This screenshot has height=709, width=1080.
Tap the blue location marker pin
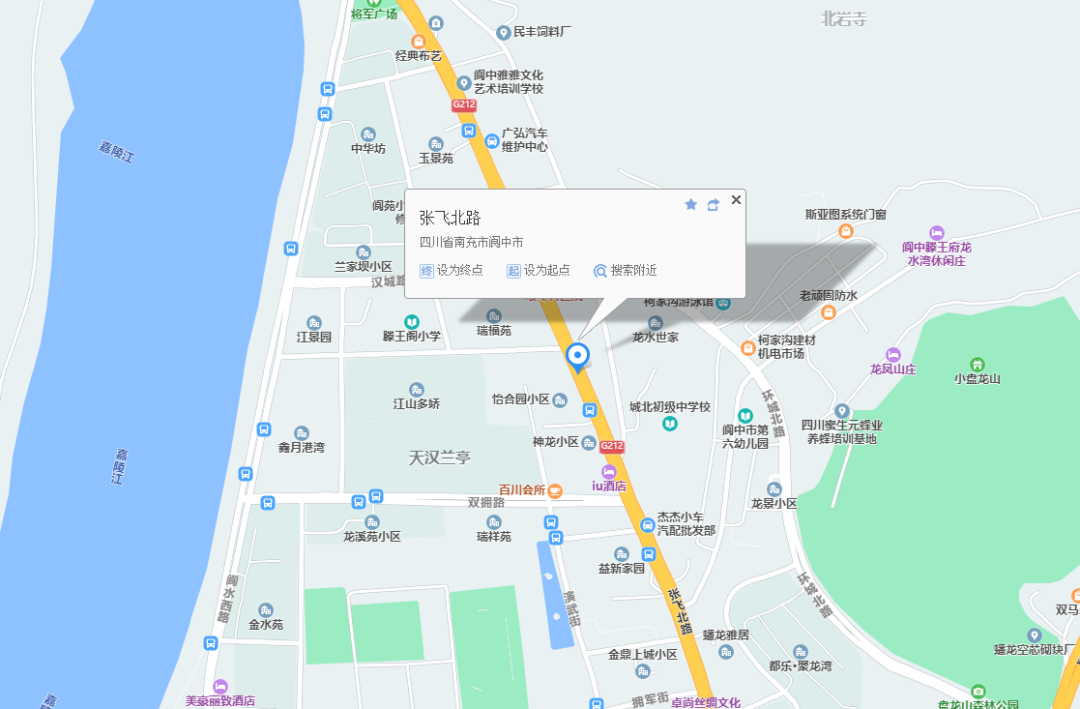[x=577, y=356]
